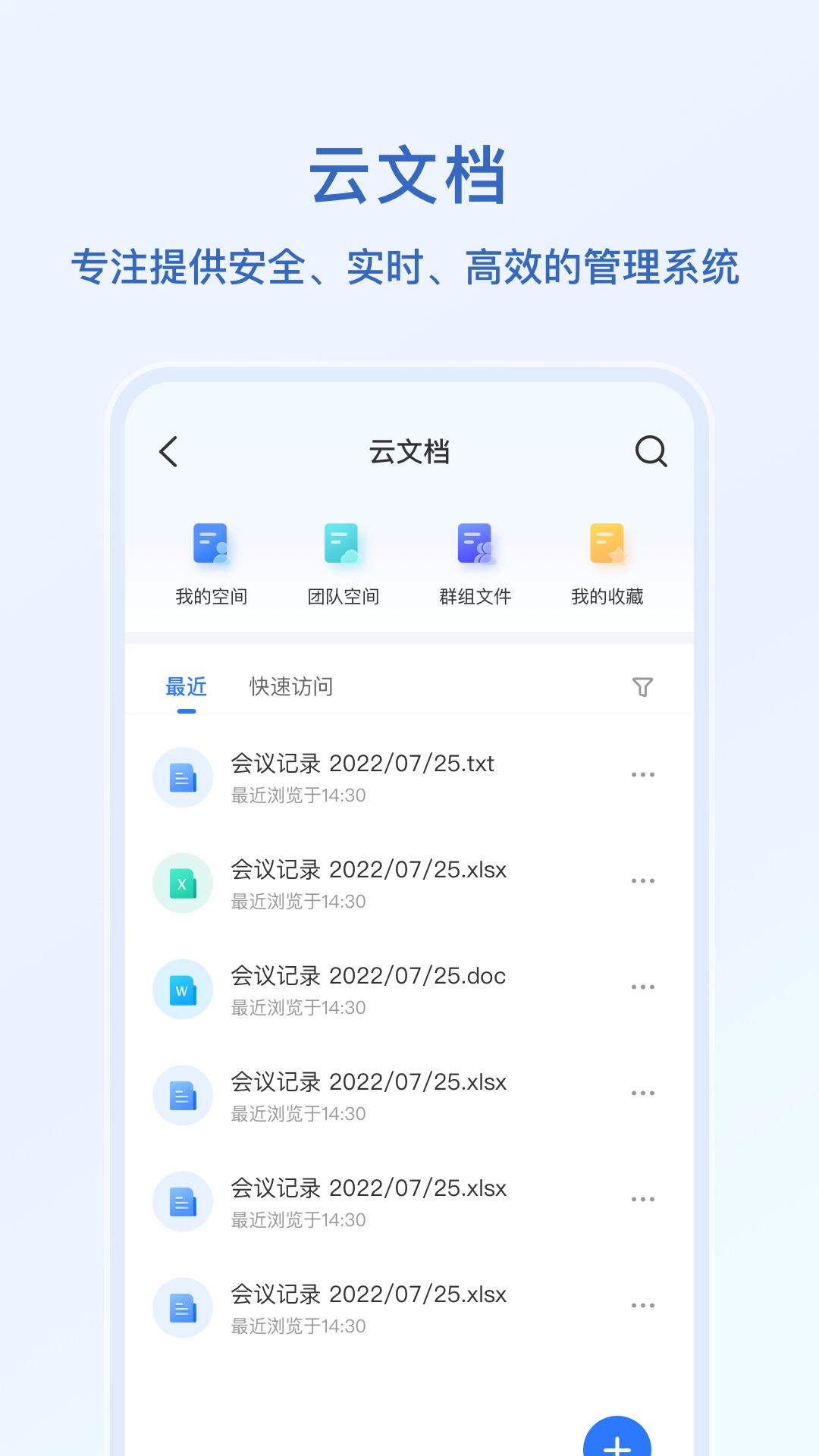819x1456 pixels.
Task: Tap the blue Word file icon thumbnail
Action: pos(183,989)
